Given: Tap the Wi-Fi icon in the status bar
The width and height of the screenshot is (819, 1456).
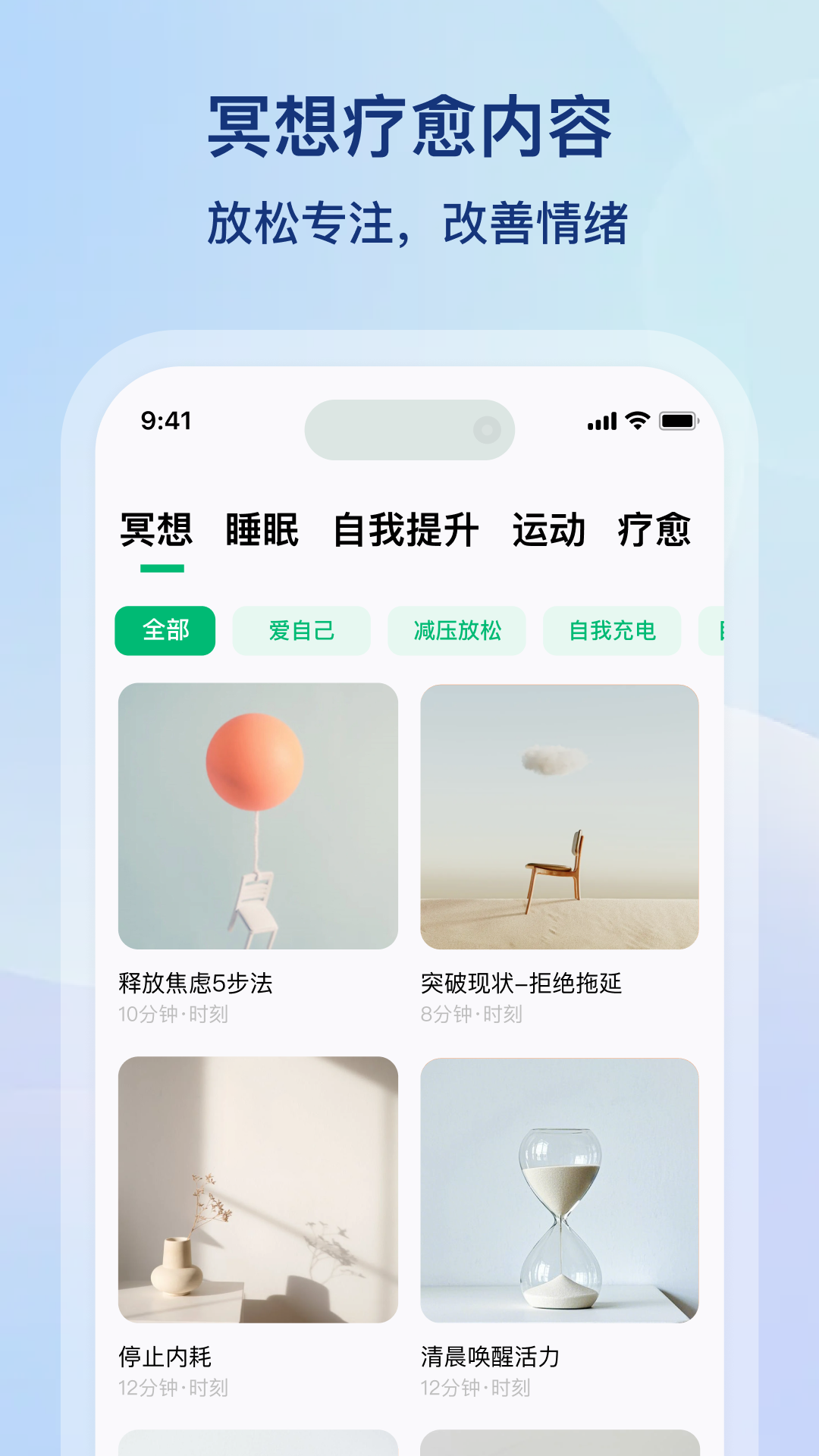Looking at the screenshot, I should coord(638,422).
